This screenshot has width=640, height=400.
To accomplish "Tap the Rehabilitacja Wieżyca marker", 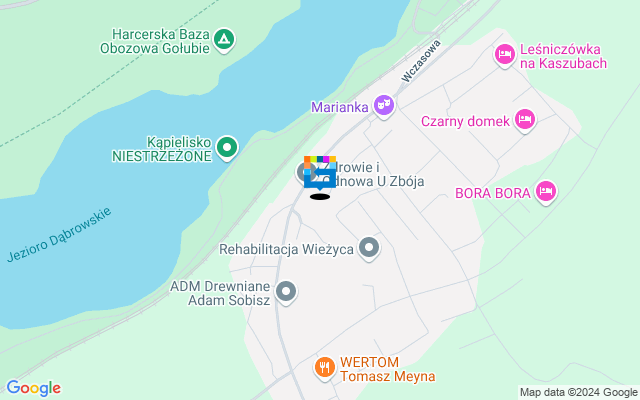I will pos(369,247).
